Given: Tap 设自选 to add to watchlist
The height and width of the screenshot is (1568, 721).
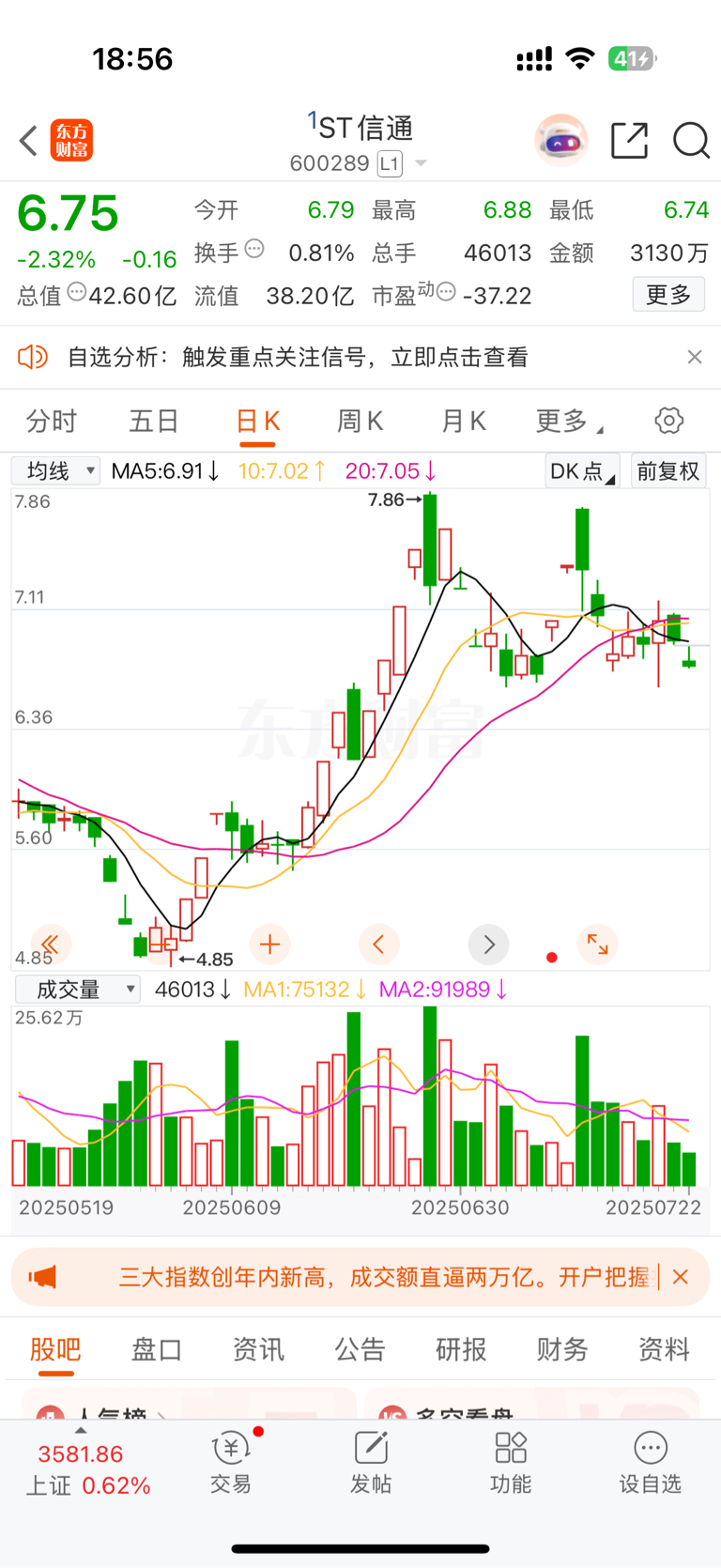Looking at the screenshot, I should (650, 1463).
